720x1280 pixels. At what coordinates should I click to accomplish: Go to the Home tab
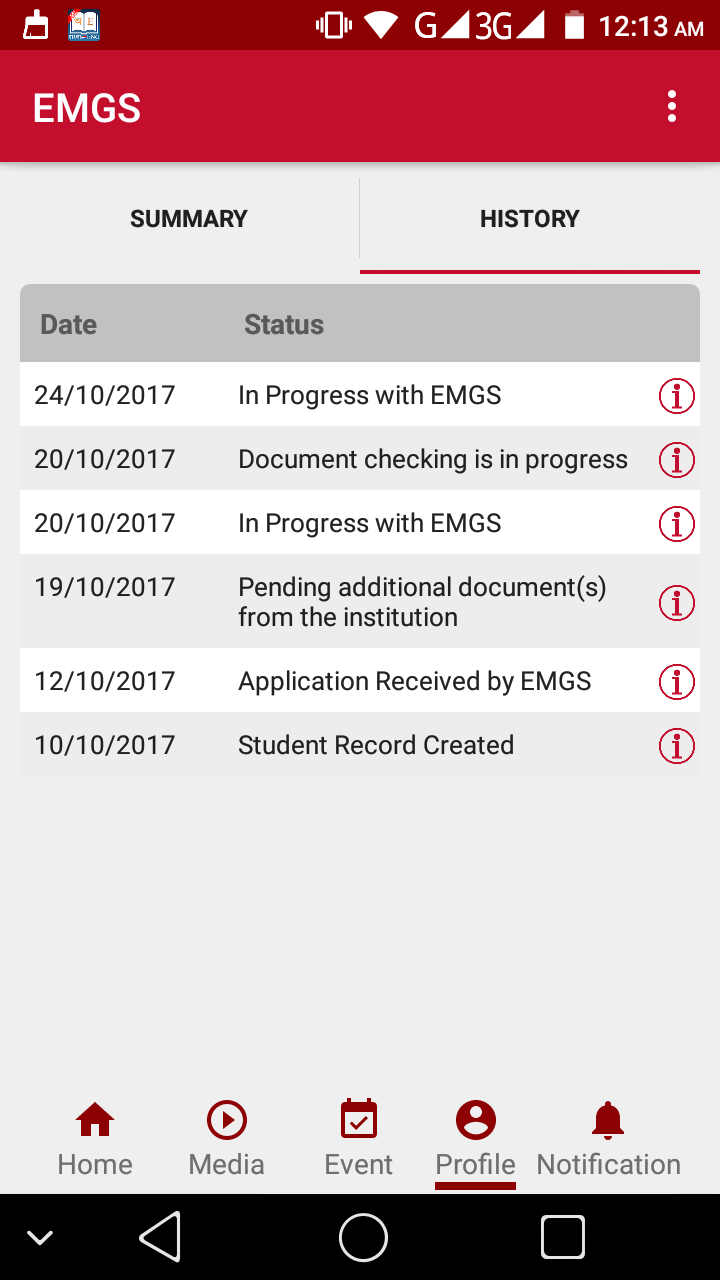(x=95, y=1140)
